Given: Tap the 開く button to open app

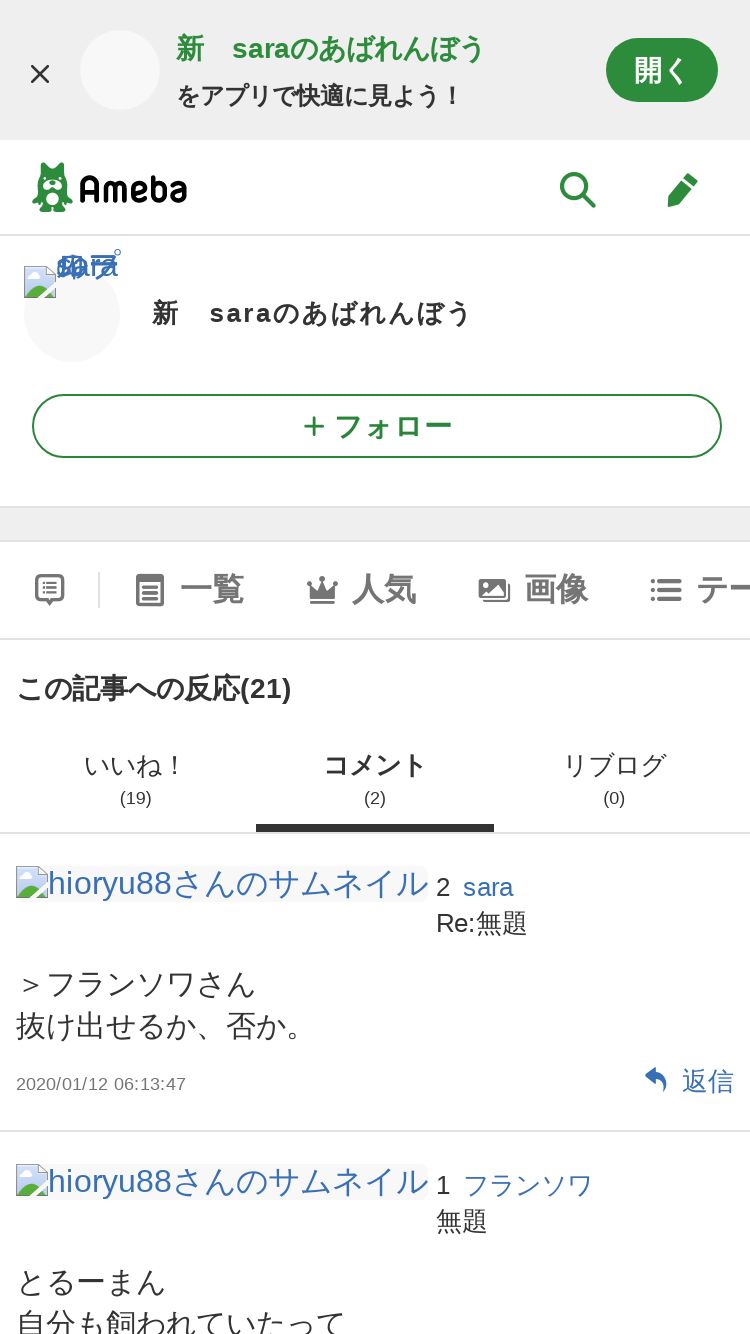Looking at the screenshot, I should (661, 70).
